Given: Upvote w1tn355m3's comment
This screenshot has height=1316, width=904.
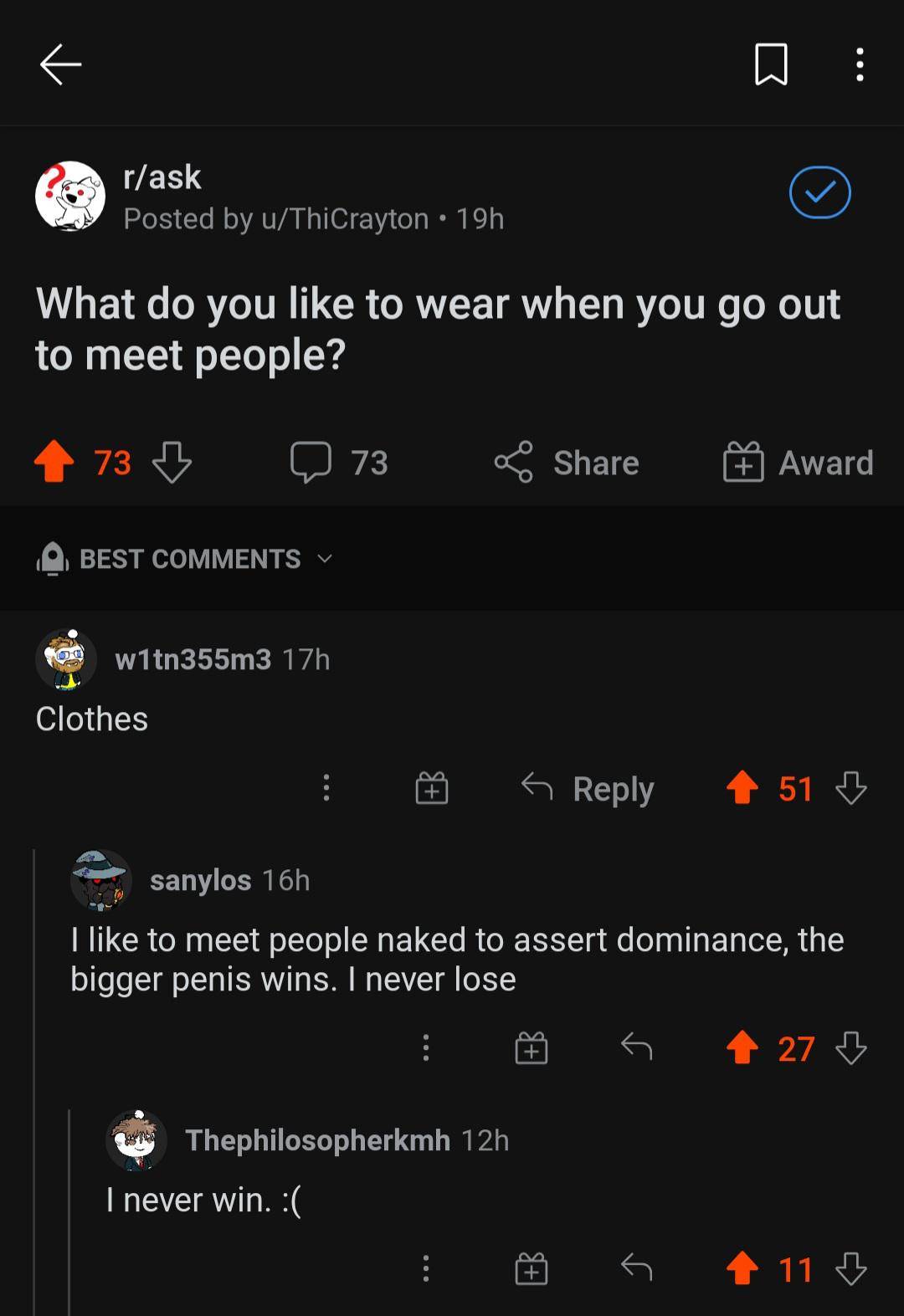Looking at the screenshot, I should tap(742, 788).
